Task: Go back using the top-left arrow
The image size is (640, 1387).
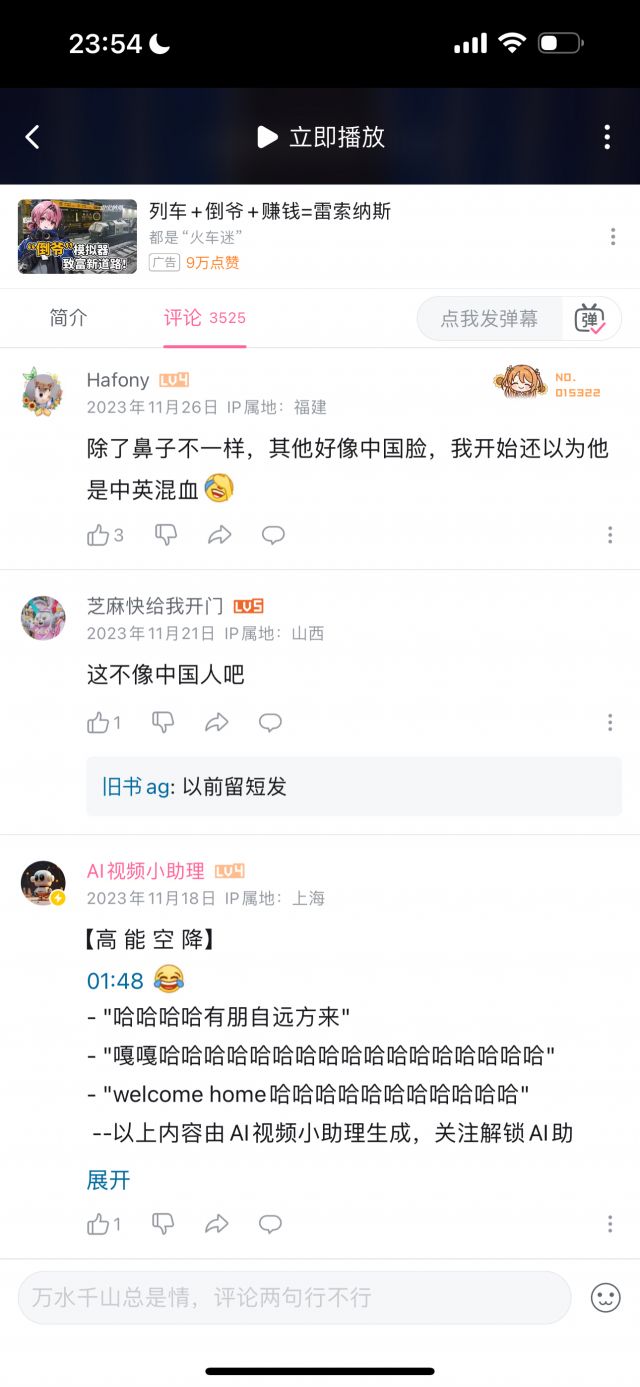Action: click(33, 137)
